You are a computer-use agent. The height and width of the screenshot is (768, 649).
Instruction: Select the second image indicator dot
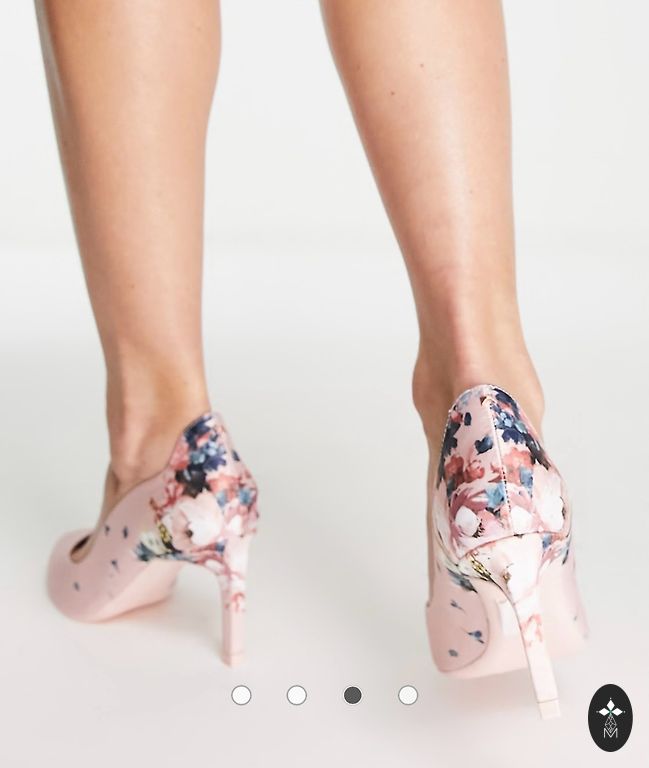point(297,695)
